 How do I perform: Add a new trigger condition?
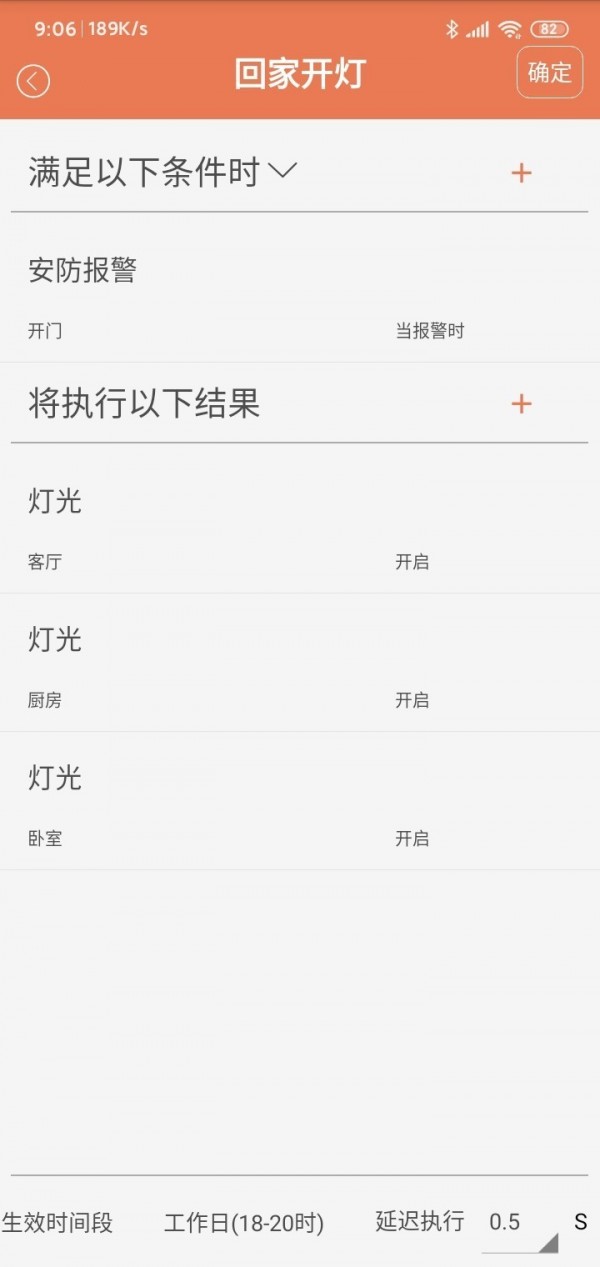[x=521, y=173]
